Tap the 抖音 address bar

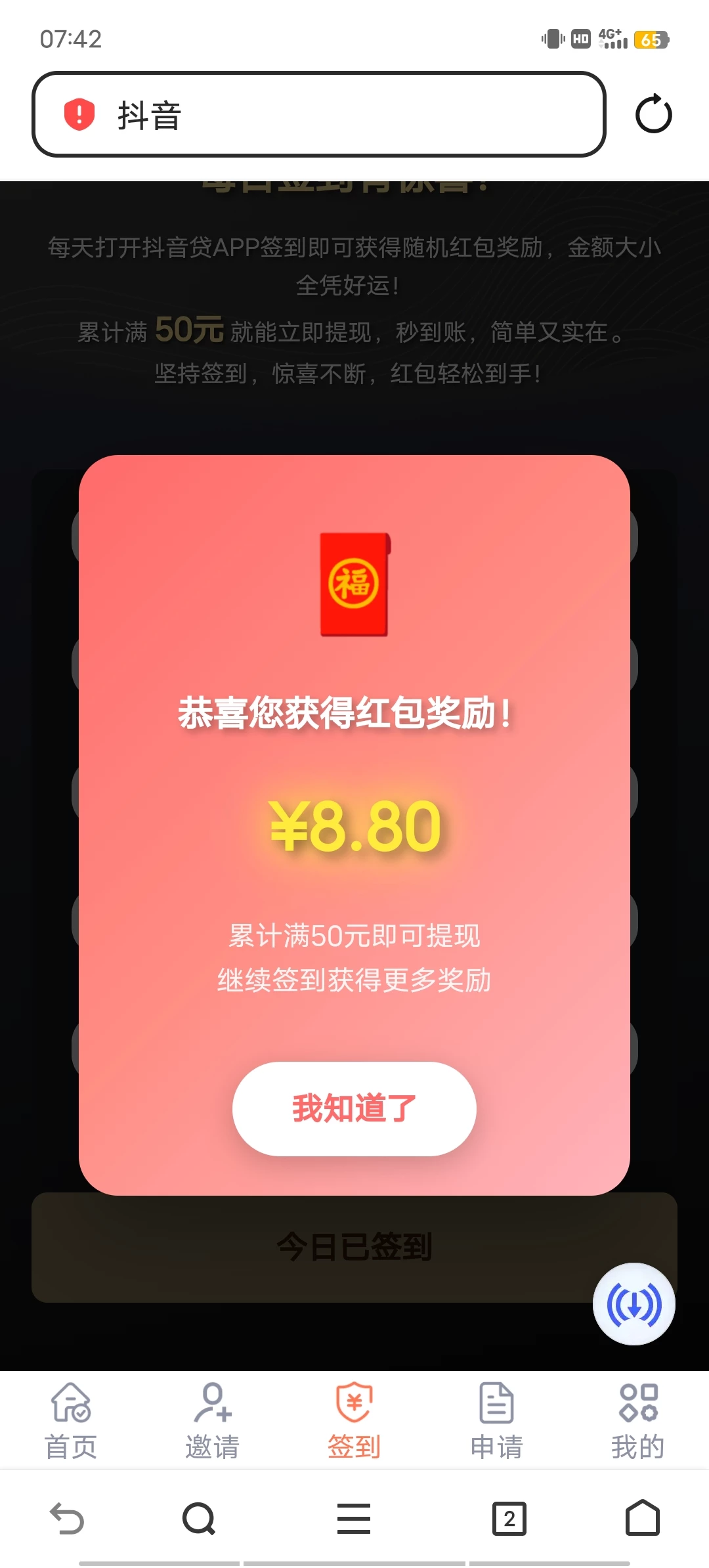click(x=341, y=115)
